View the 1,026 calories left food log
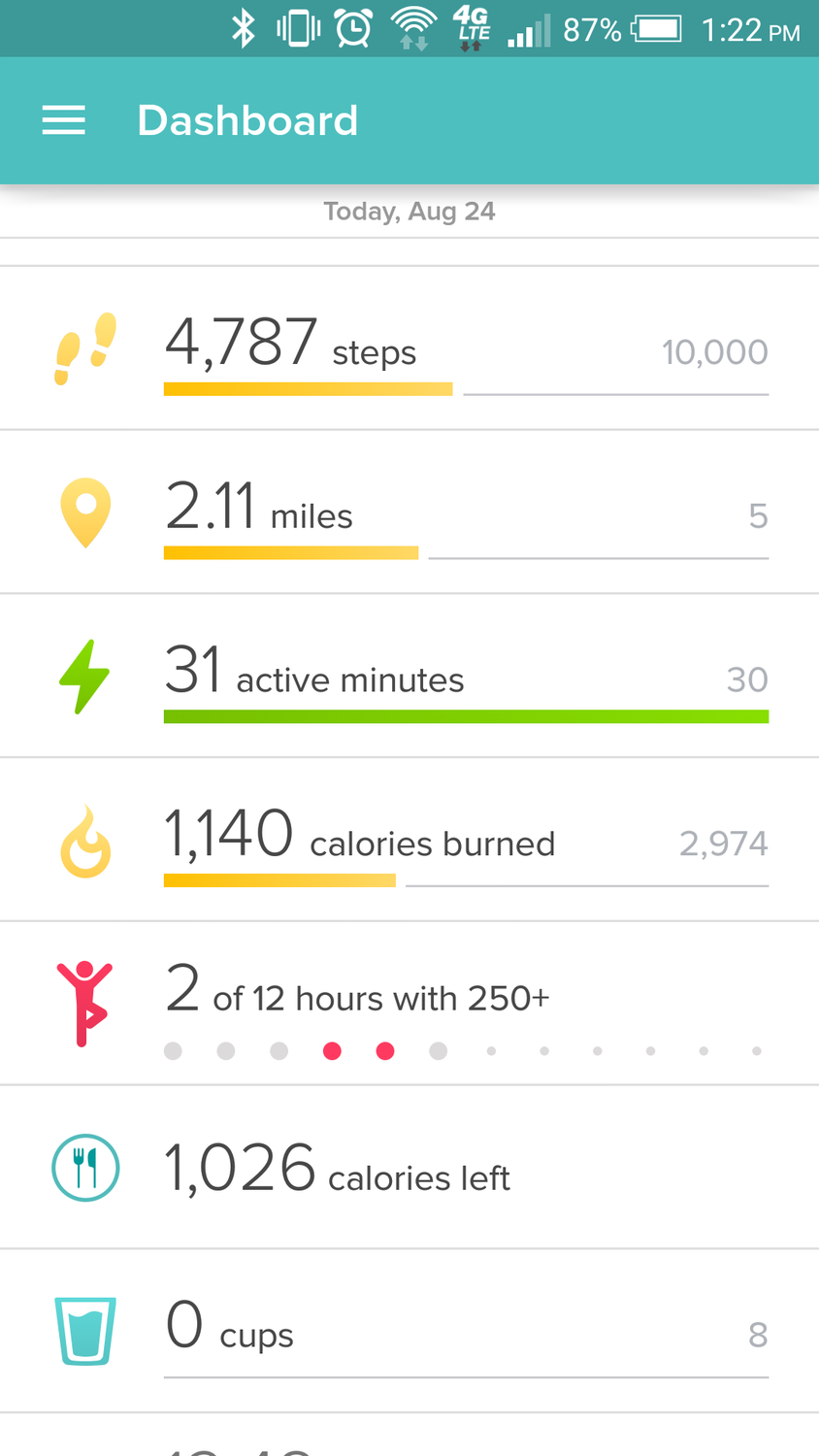Screen dimensions: 819x1456 tap(409, 1168)
